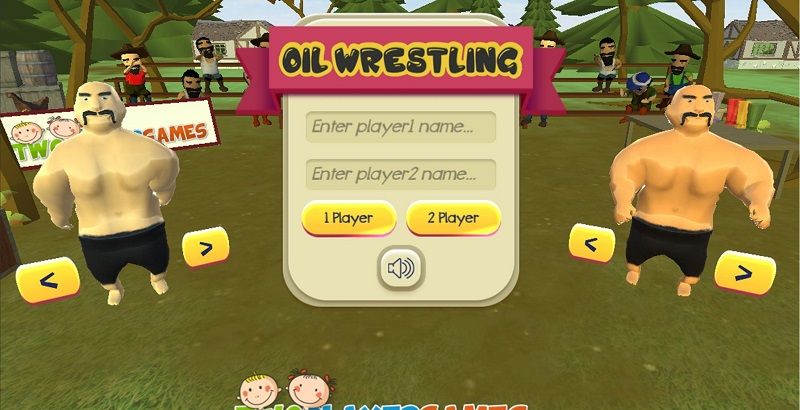Screen dimensions: 800x410
Task: Focus the player1 name field
Action: point(401,127)
